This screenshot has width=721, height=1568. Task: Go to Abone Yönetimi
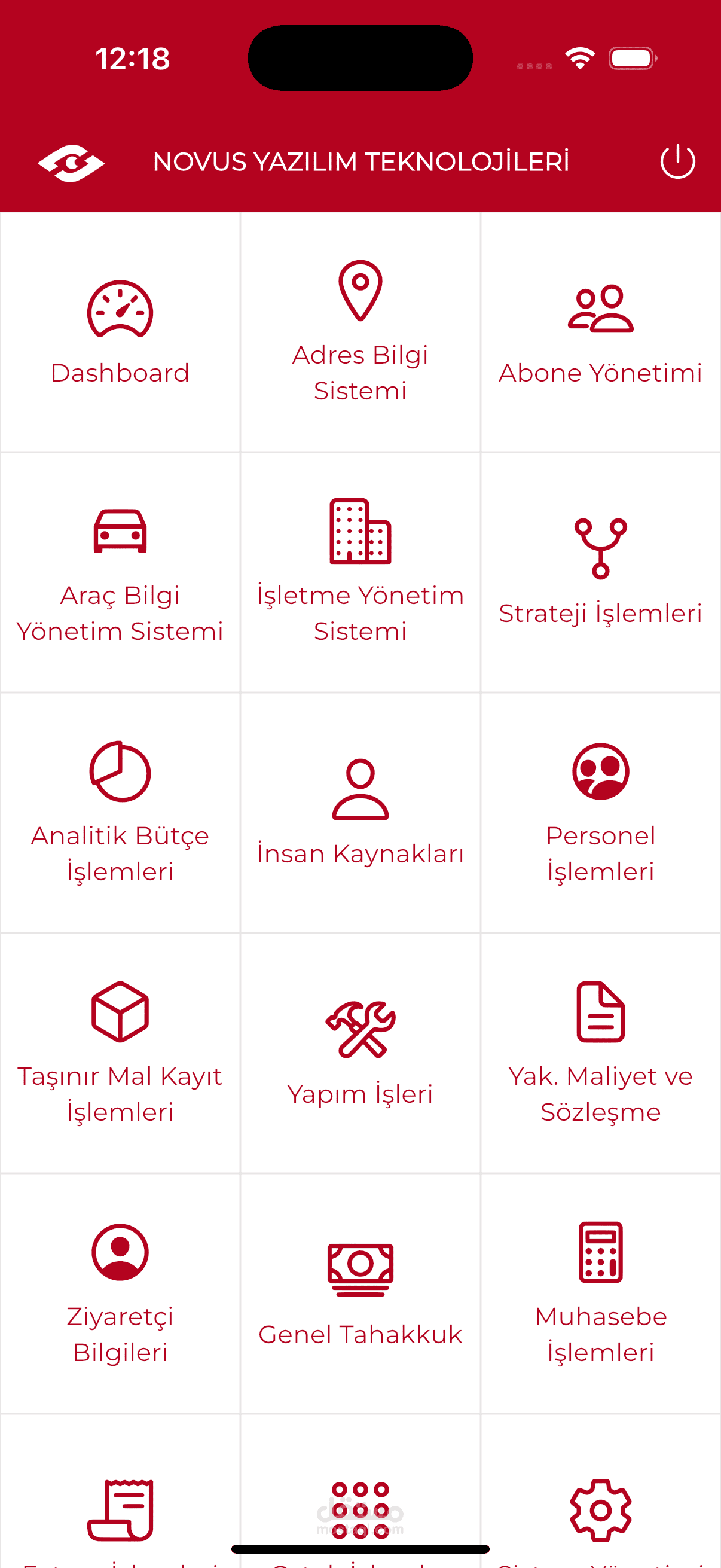point(600,332)
